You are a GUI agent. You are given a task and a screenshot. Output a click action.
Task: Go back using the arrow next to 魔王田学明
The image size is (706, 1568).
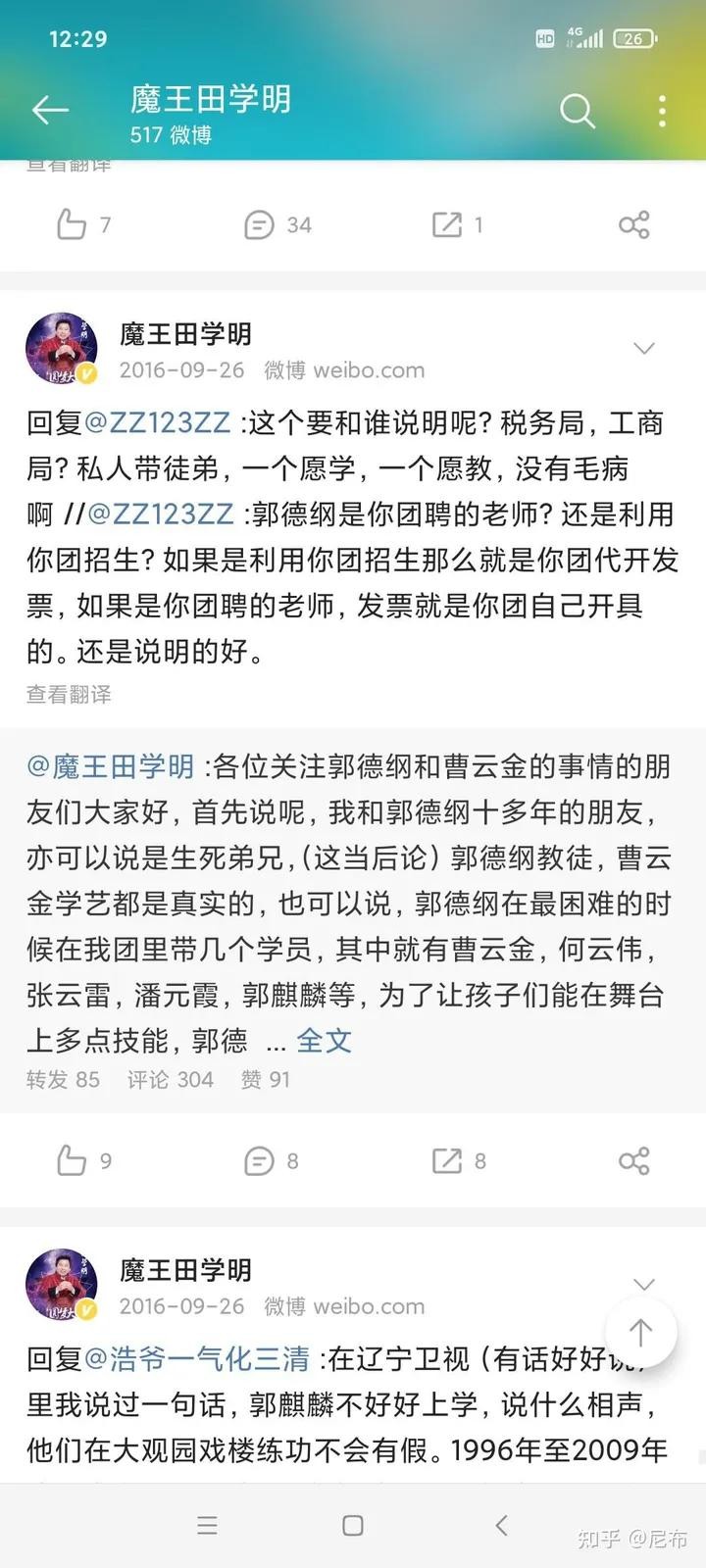(50, 112)
